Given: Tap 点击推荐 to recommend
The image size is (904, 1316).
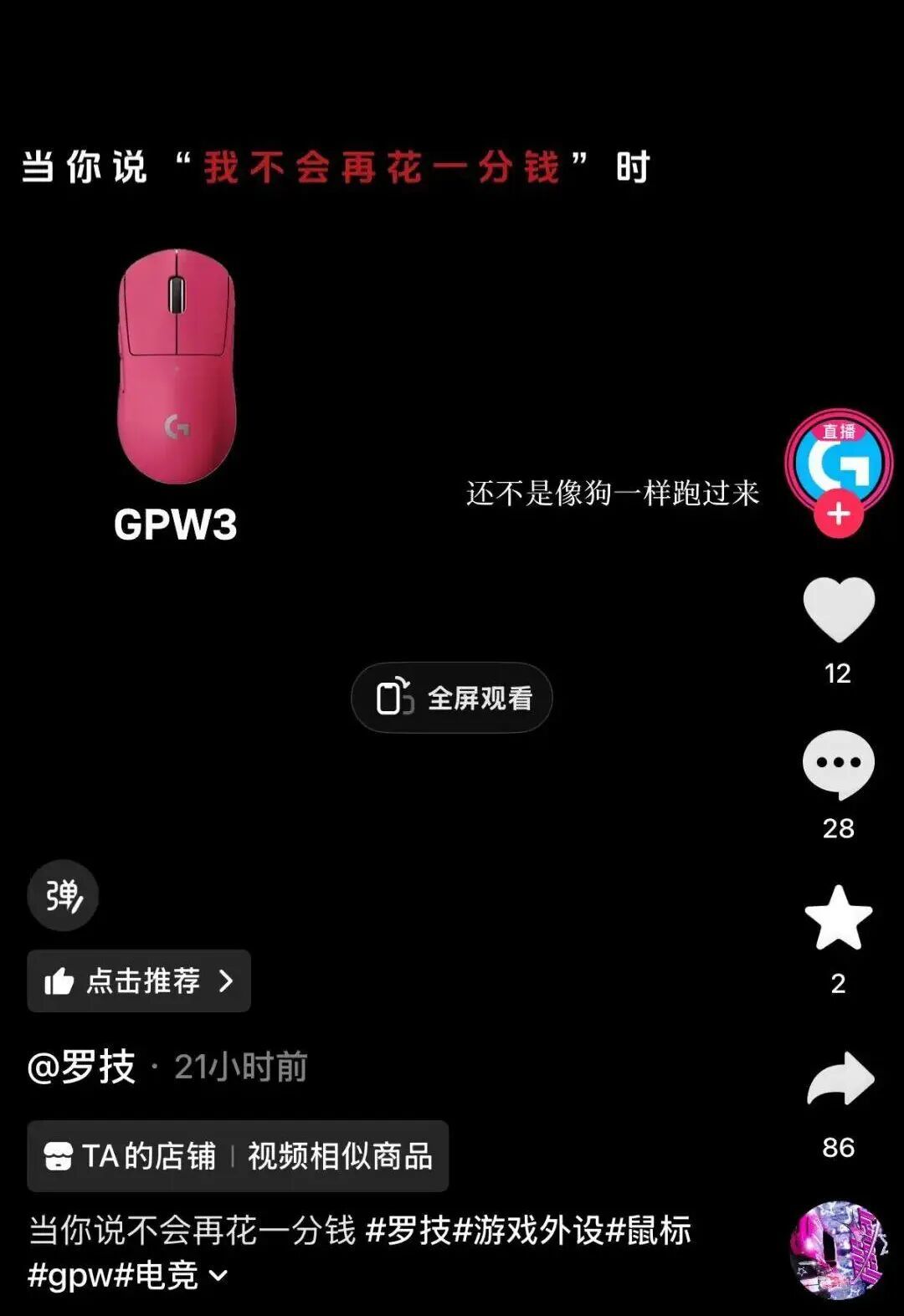Looking at the screenshot, I should (139, 981).
